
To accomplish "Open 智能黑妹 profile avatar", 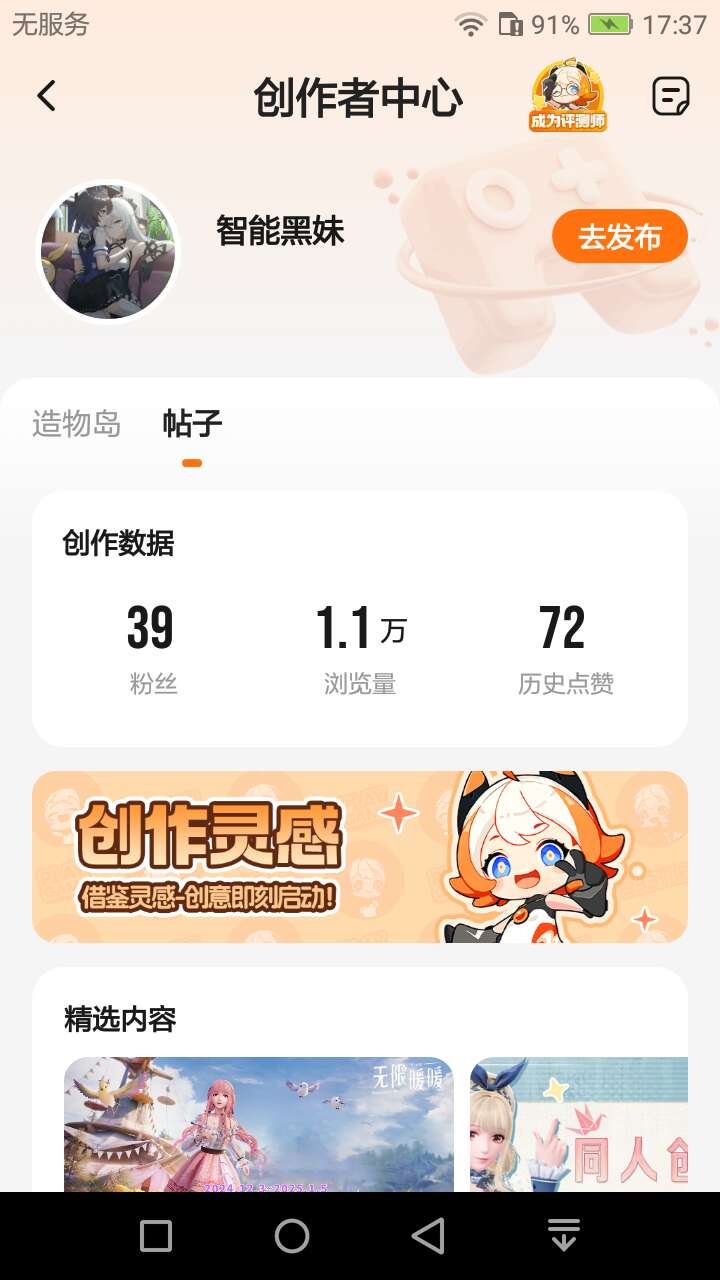I will [108, 252].
